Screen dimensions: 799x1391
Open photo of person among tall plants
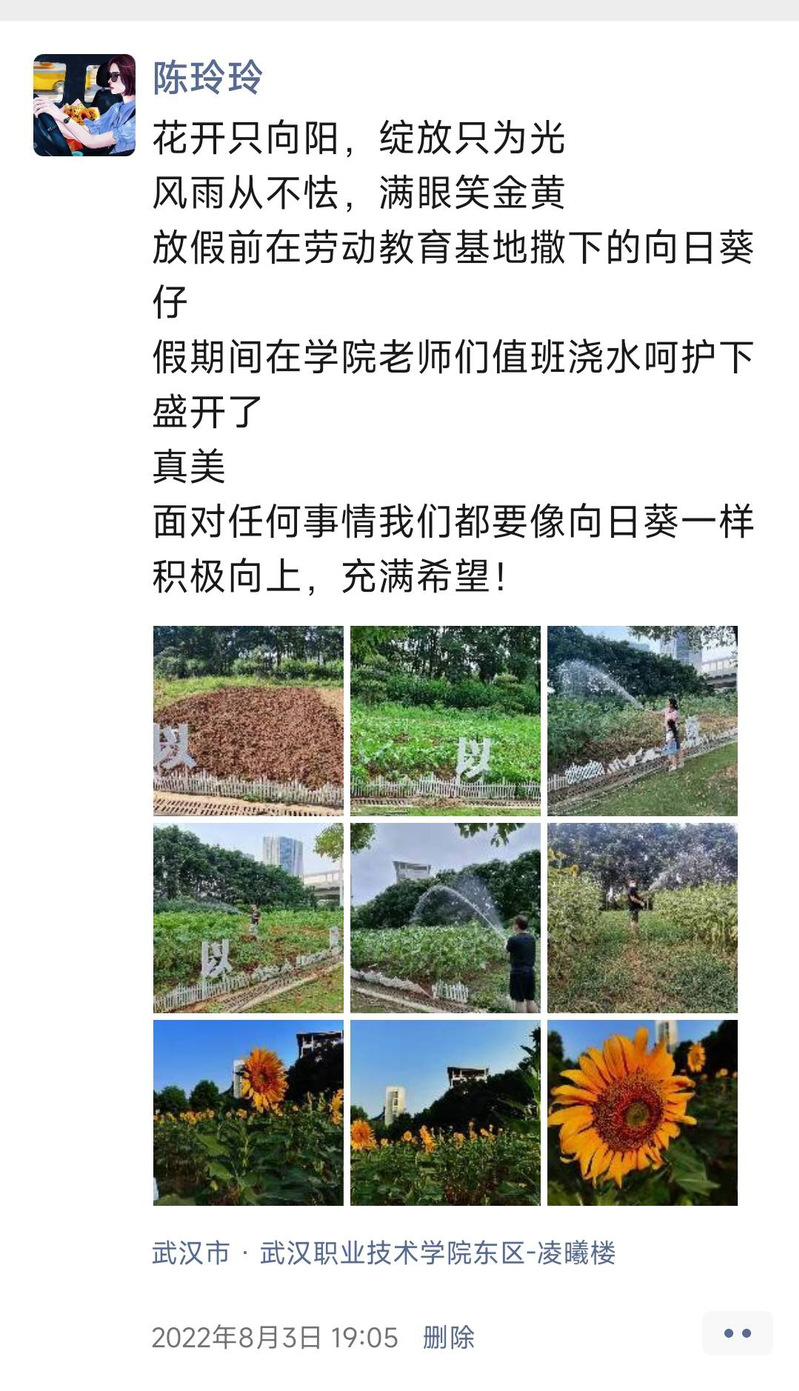[642, 917]
